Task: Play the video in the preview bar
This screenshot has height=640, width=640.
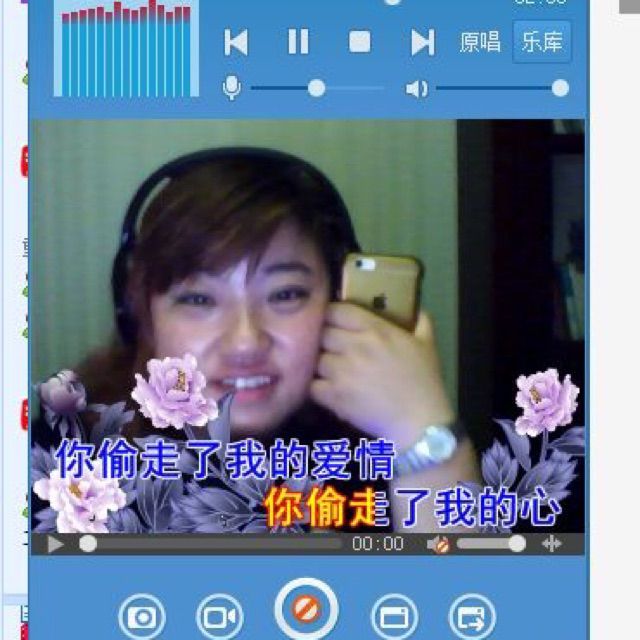Action: [56, 544]
